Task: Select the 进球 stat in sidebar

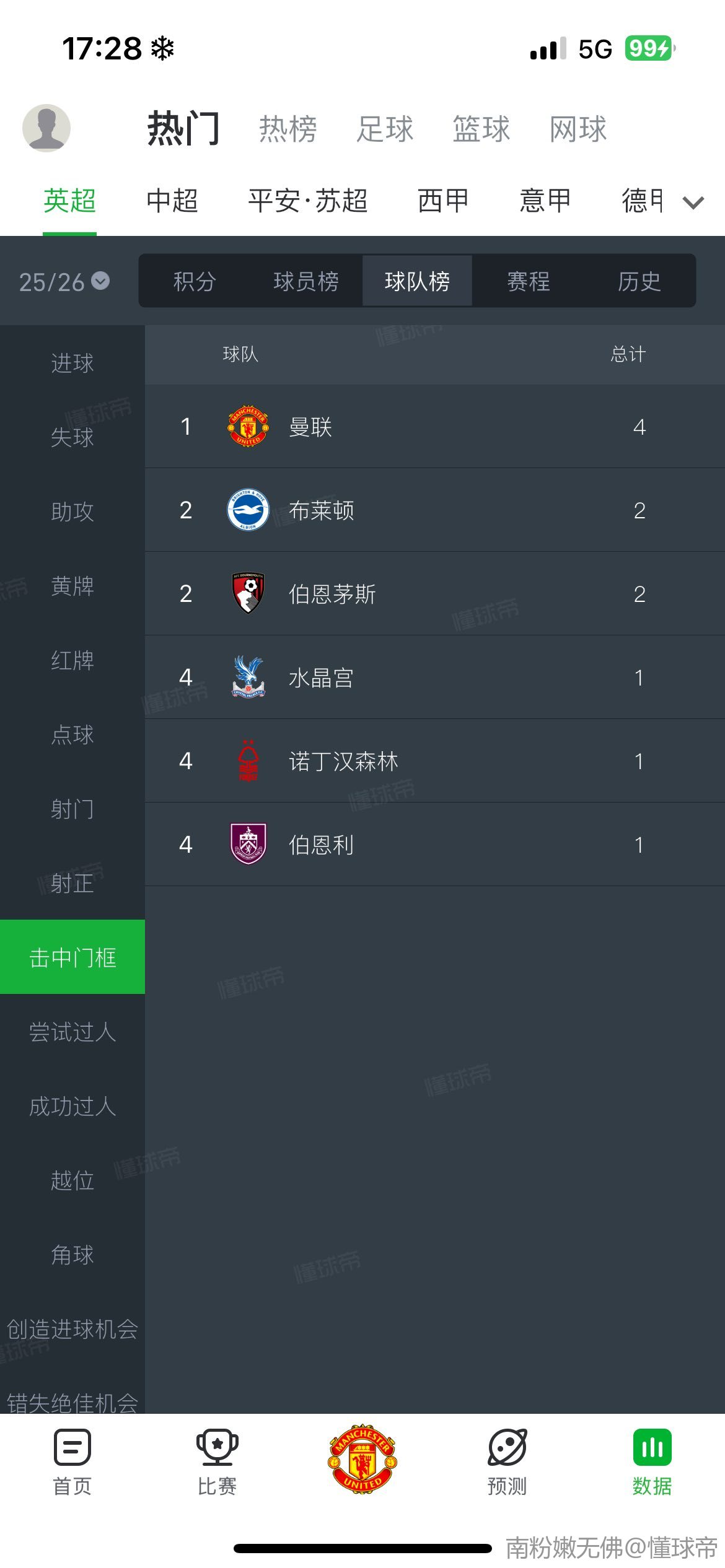Action: point(72,363)
